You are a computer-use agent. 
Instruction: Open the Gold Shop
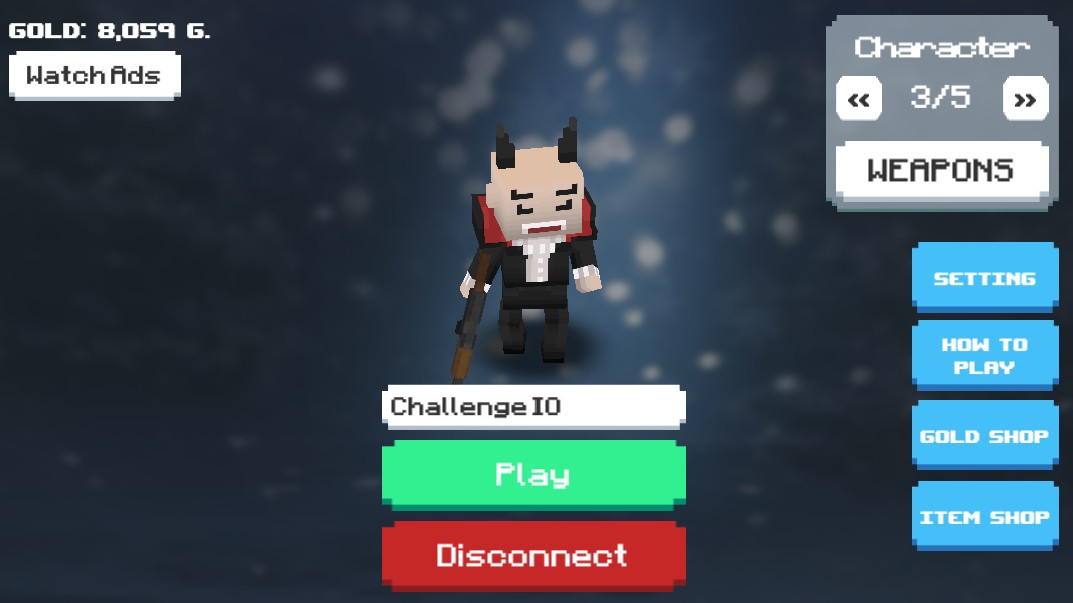pos(984,436)
